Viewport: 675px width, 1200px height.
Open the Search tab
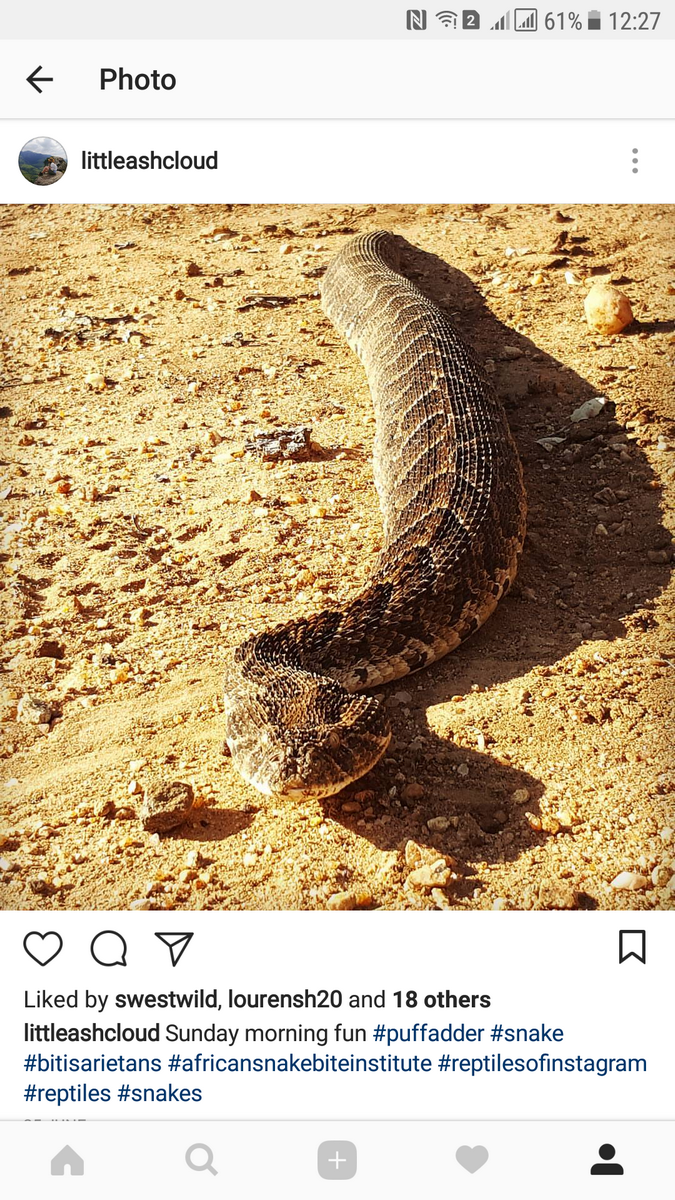pos(201,1160)
